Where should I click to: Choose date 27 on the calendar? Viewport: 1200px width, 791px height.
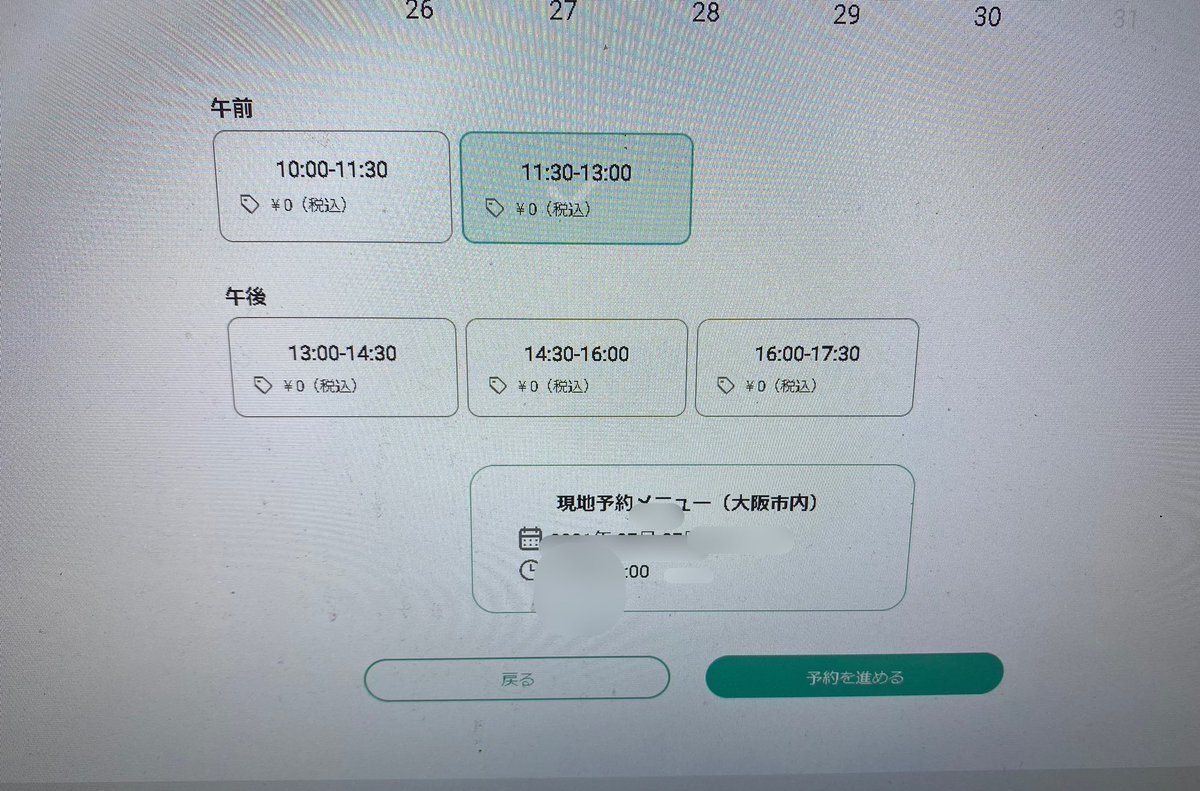point(564,11)
